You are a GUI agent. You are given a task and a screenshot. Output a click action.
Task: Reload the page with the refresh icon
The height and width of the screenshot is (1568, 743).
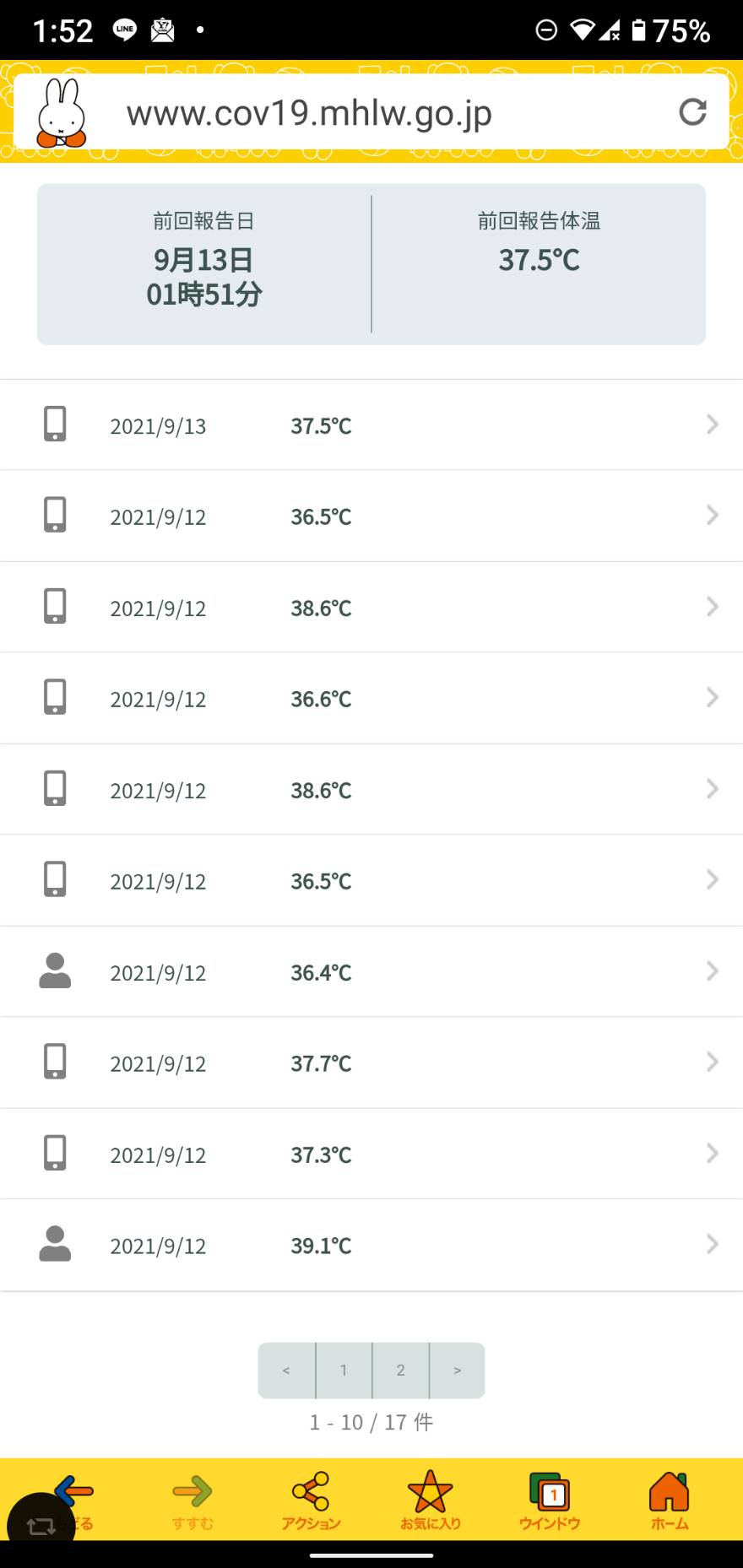692,112
